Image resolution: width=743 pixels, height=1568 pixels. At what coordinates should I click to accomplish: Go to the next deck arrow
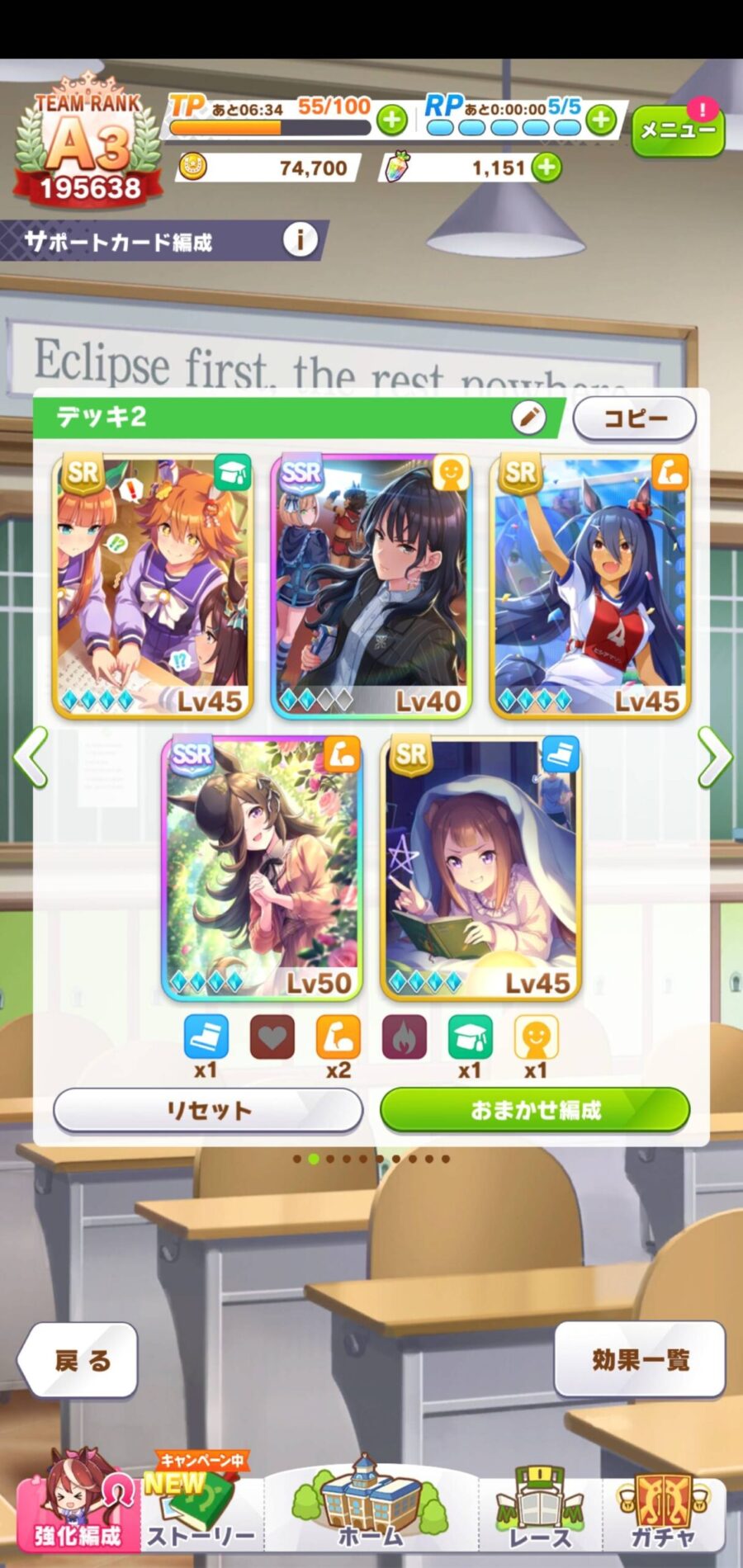tap(713, 757)
